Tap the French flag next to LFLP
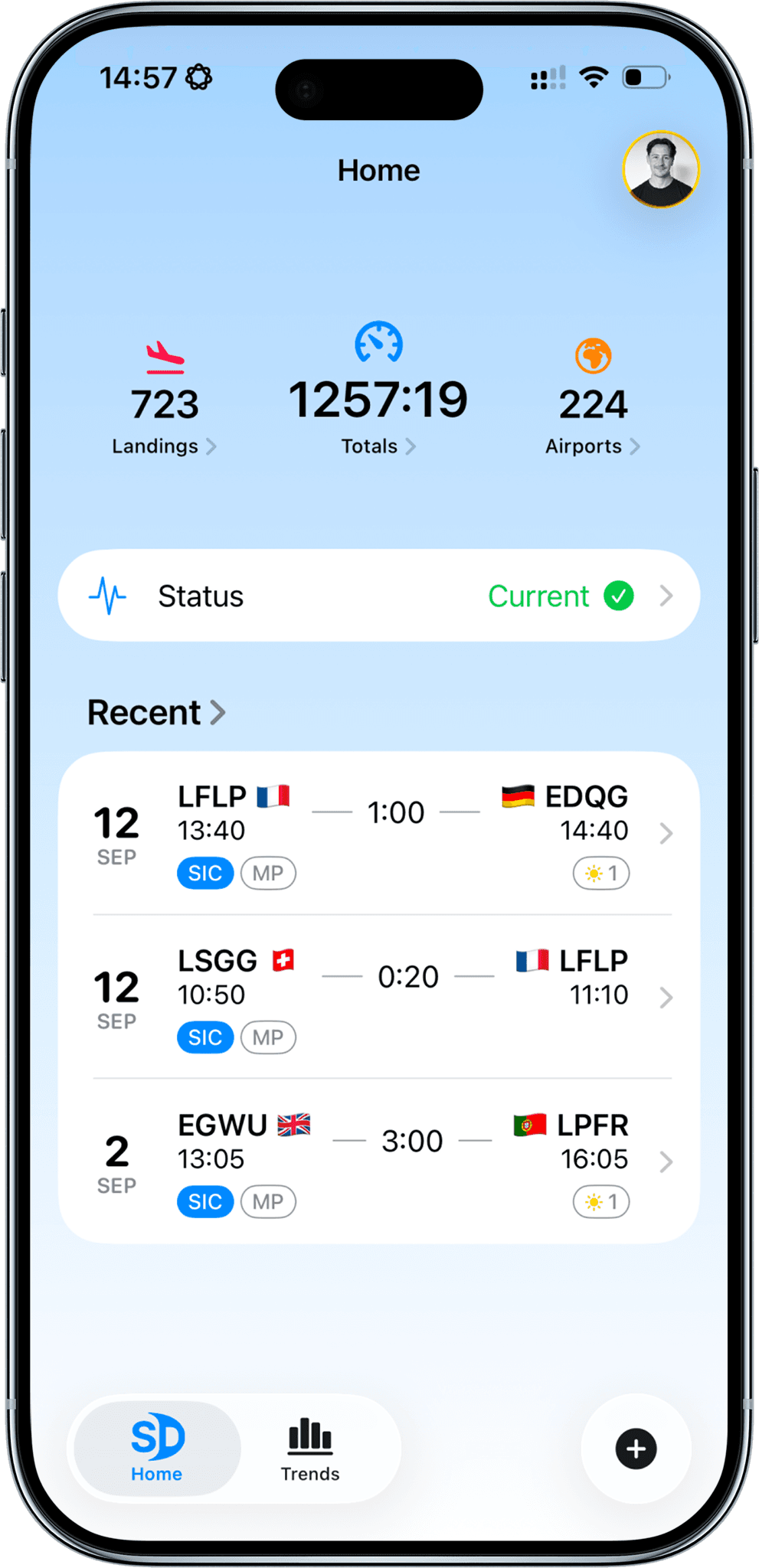Screen dimensions: 759x1568 275,795
